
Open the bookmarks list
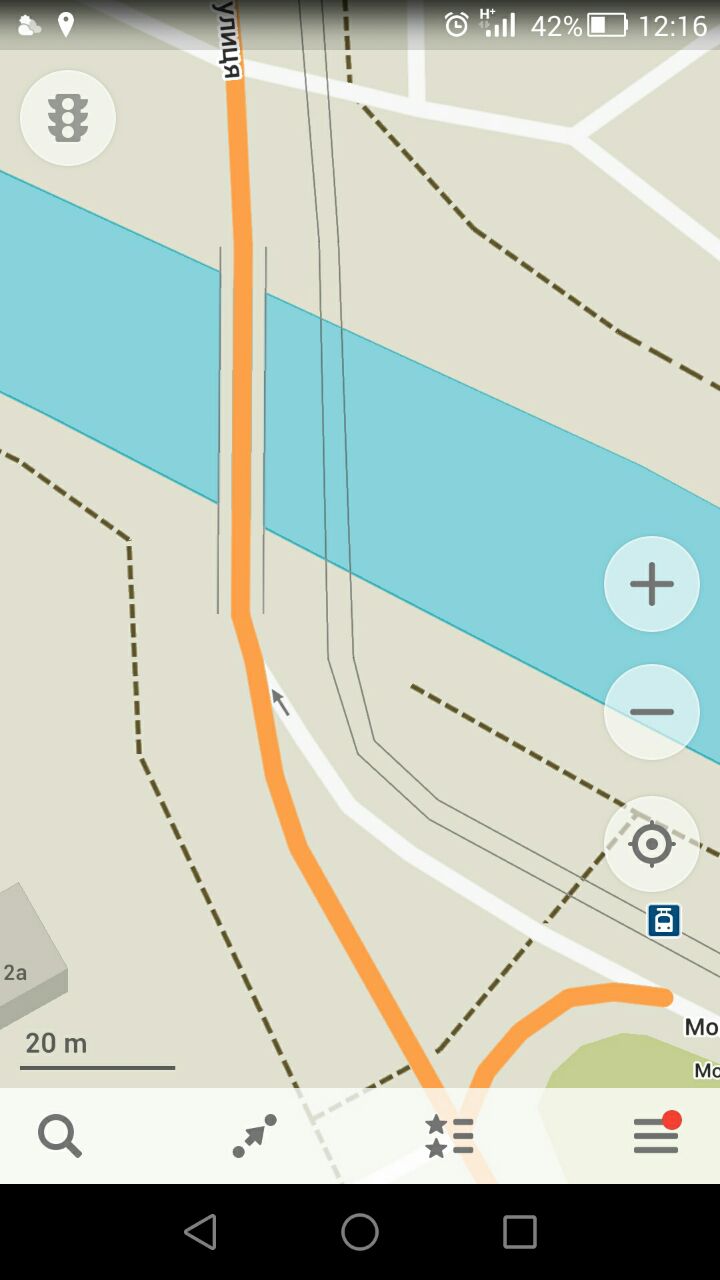449,1137
